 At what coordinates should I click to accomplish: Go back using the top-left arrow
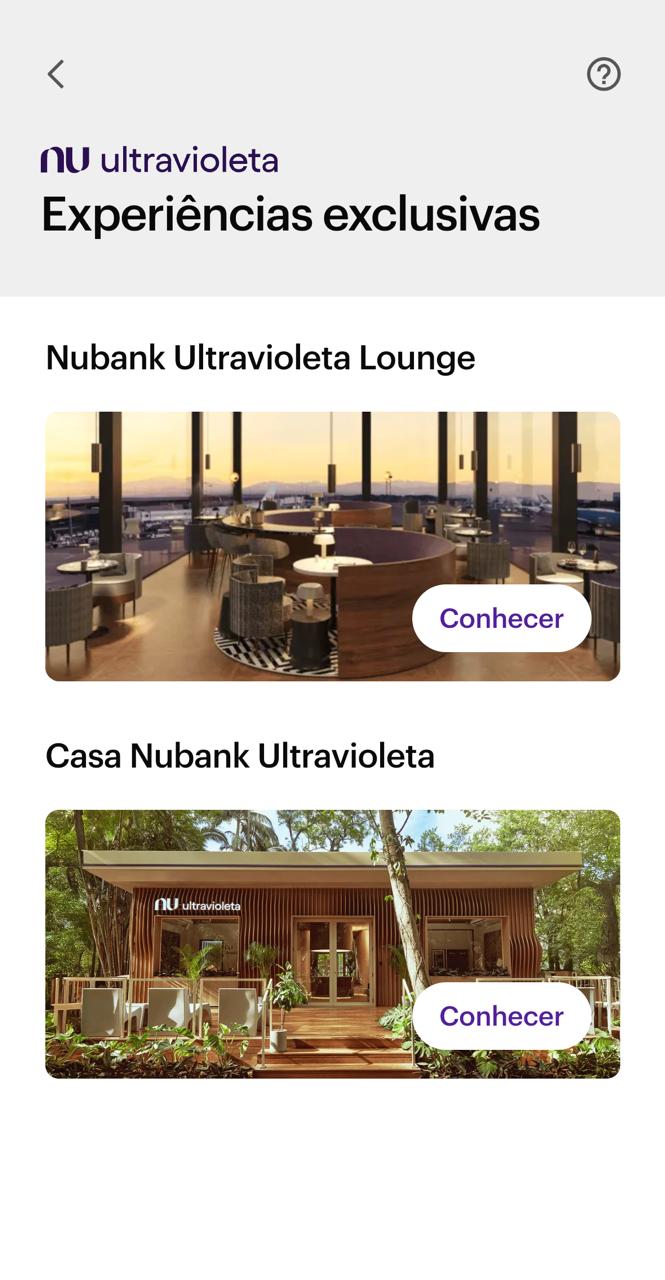(x=56, y=74)
